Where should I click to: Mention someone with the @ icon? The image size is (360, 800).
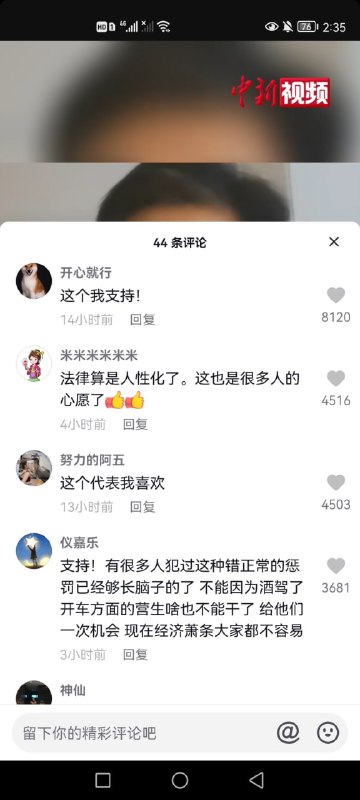pyautogui.click(x=288, y=733)
